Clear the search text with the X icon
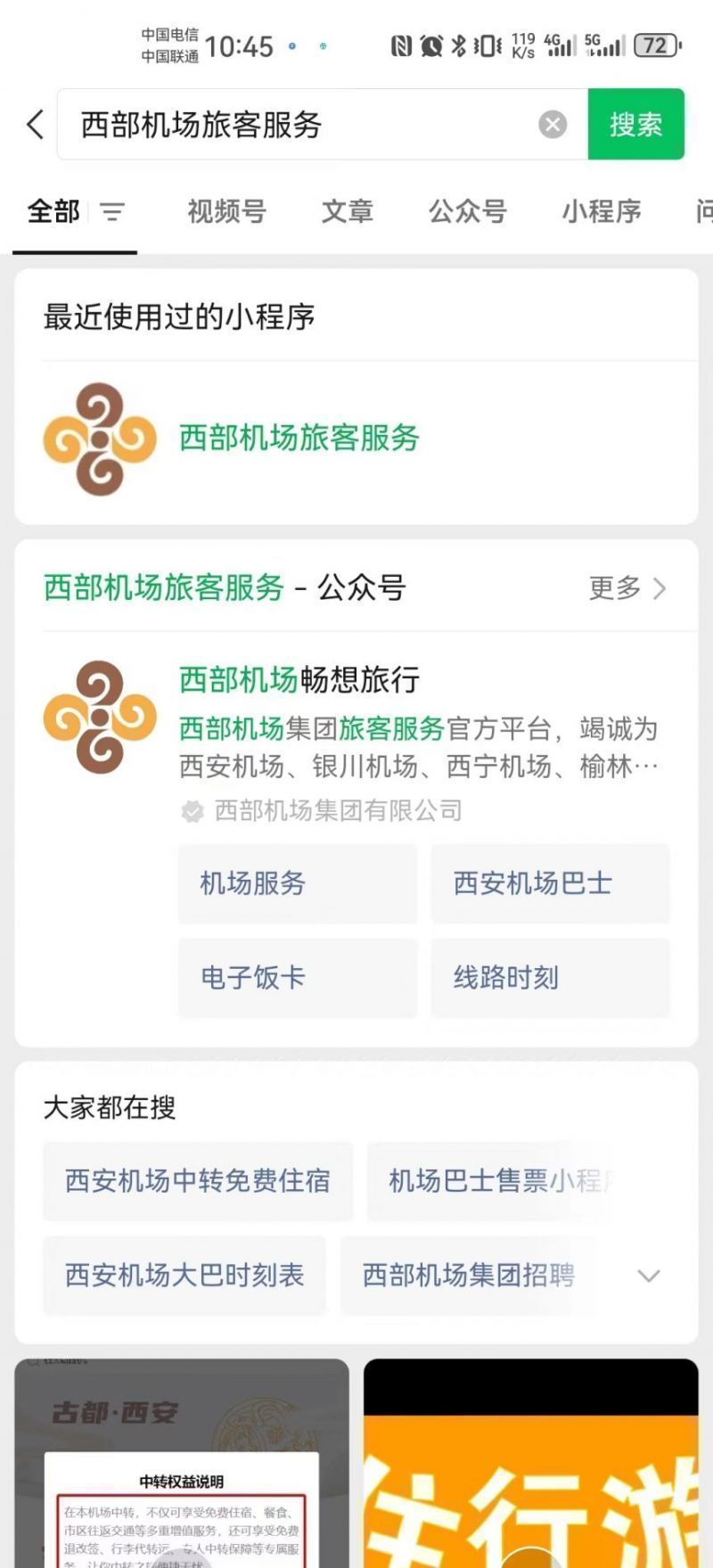This screenshot has height=1568, width=713. coord(553,125)
